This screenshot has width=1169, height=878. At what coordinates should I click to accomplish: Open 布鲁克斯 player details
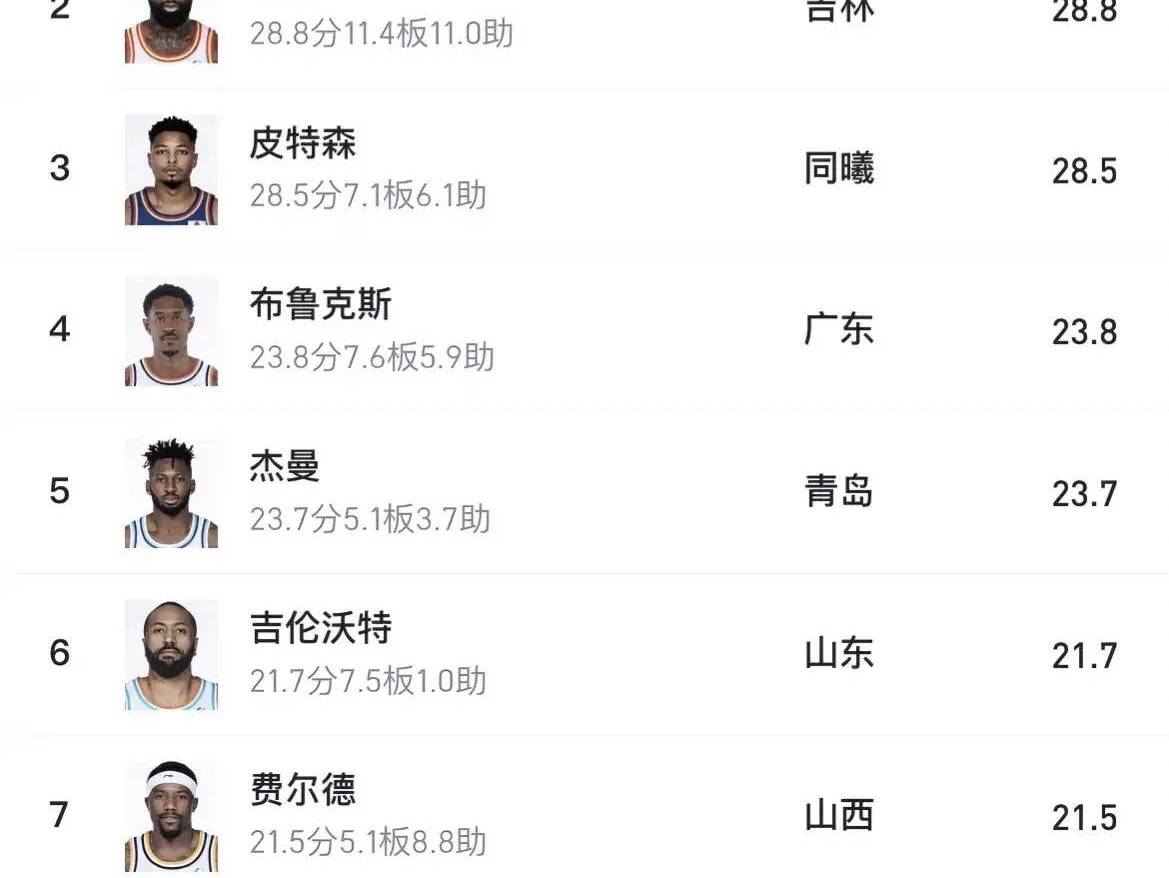[x=320, y=306]
